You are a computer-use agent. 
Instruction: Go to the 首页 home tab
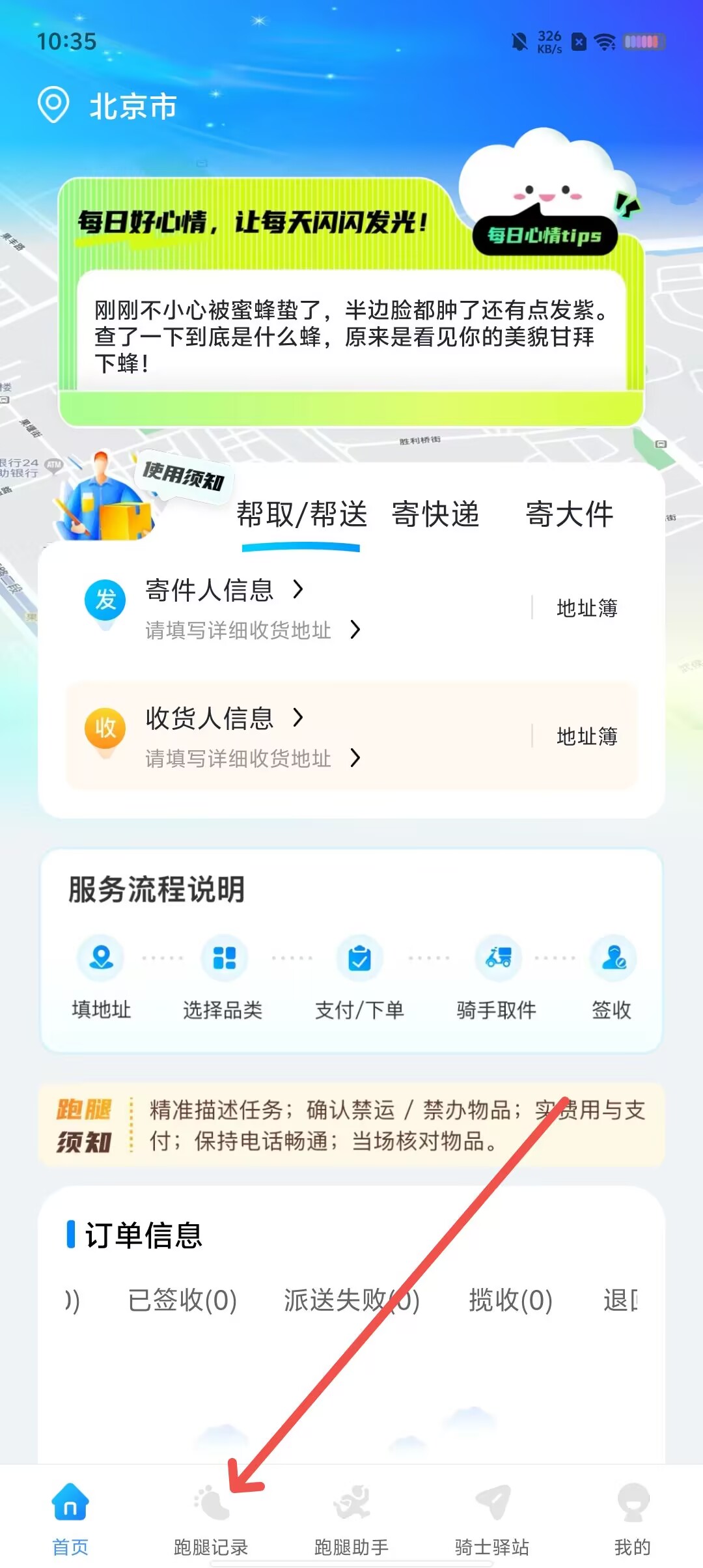70,1519
